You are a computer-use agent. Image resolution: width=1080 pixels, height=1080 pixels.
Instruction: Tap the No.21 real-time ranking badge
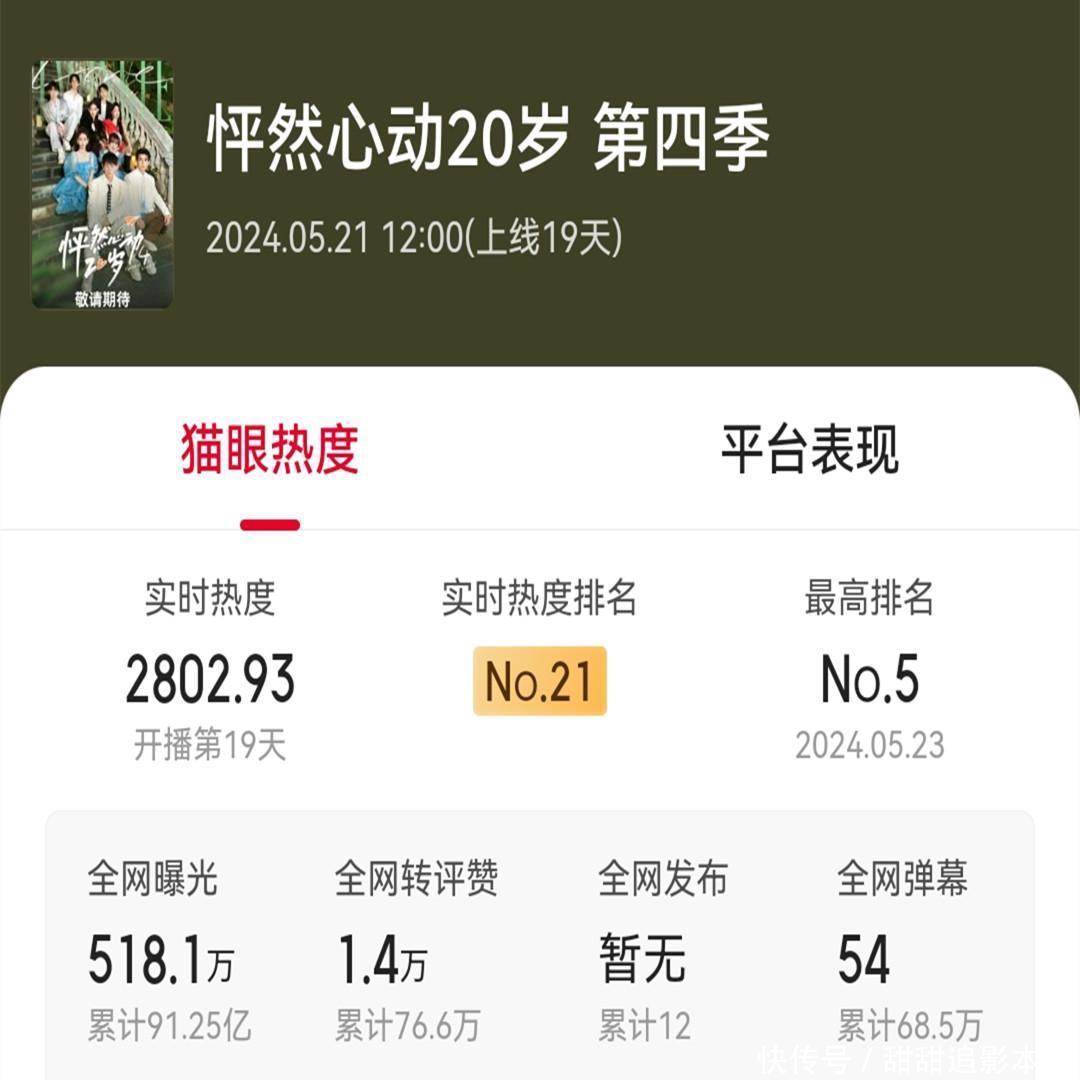click(x=540, y=681)
